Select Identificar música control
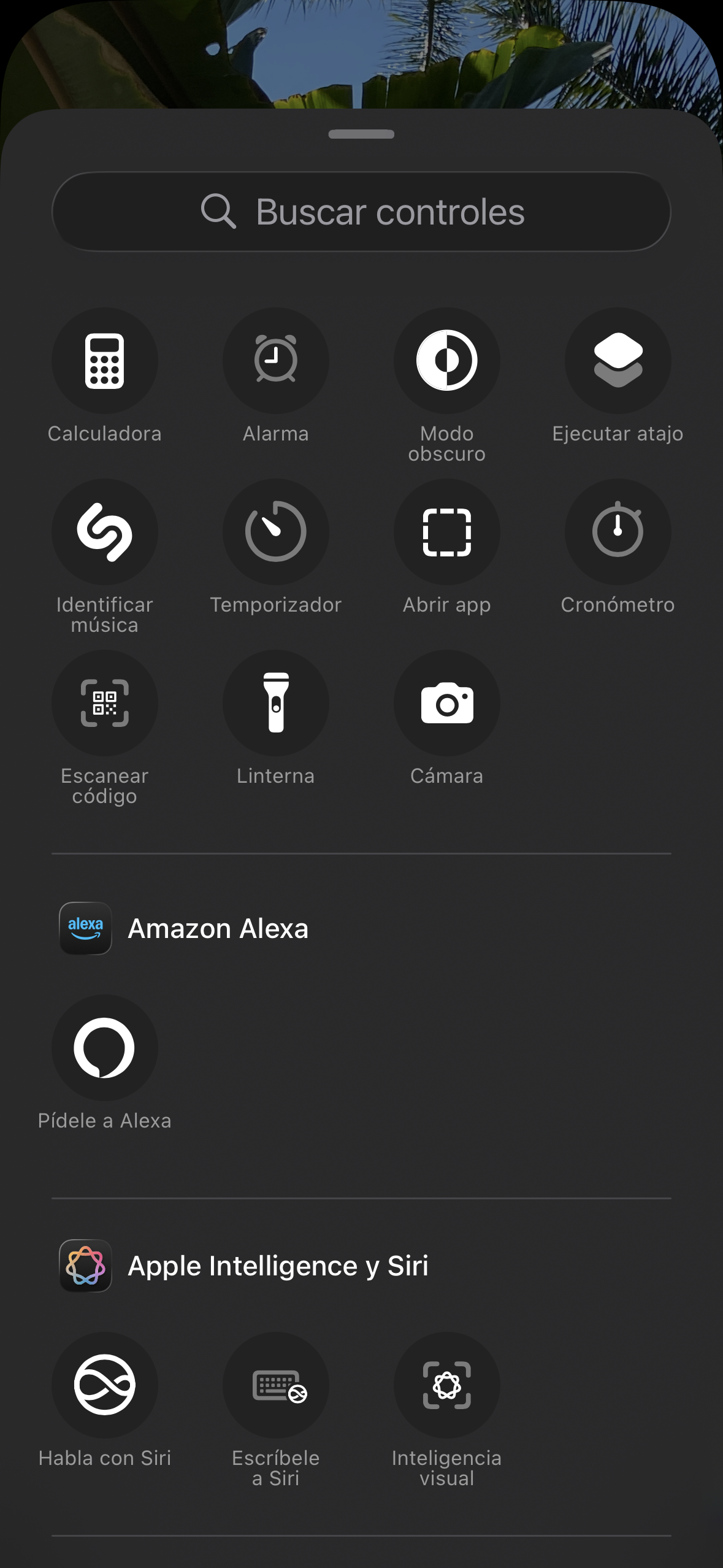The height and width of the screenshot is (1568, 723). [105, 532]
